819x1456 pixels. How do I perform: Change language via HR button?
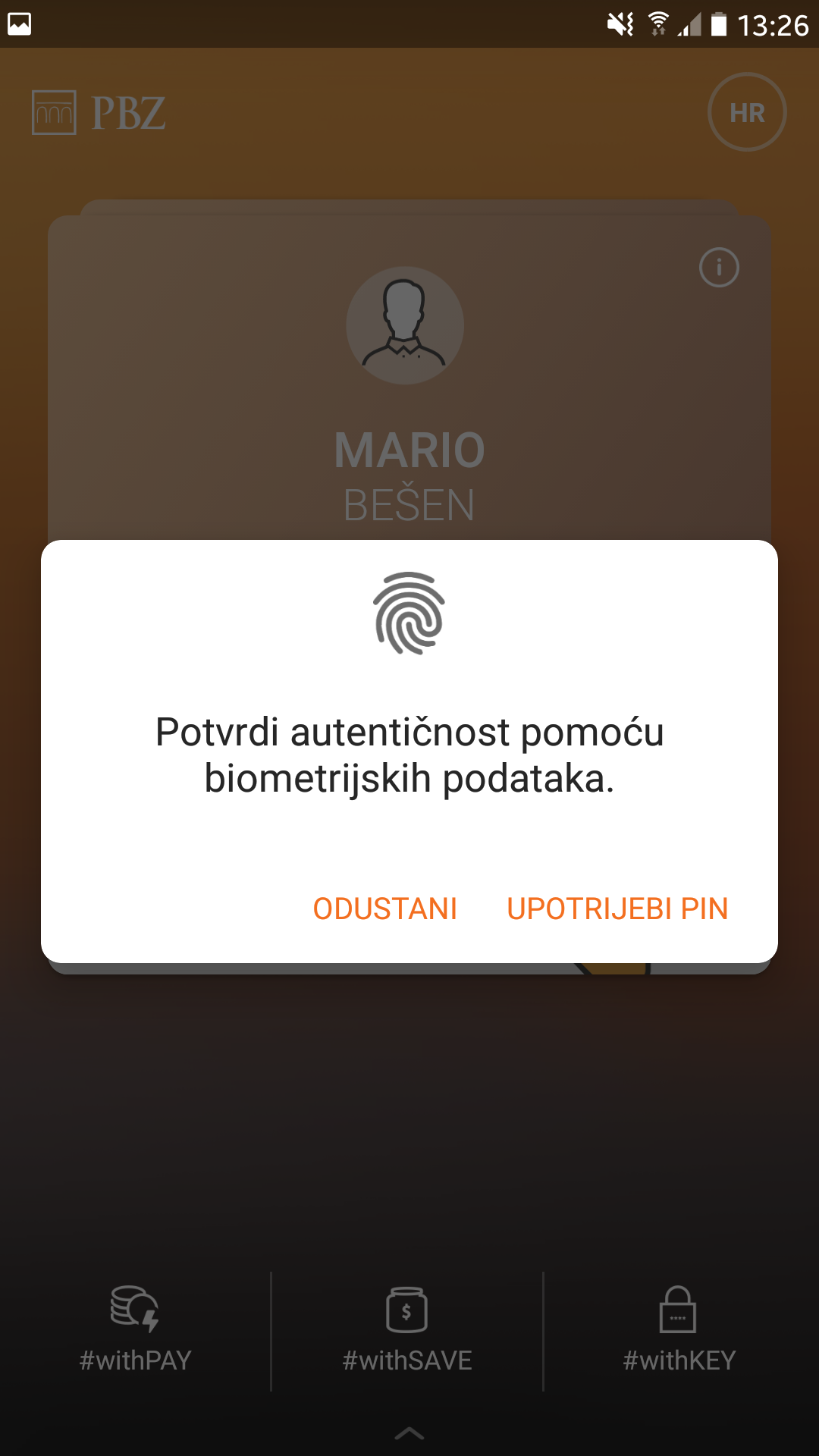(x=747, y=112)
